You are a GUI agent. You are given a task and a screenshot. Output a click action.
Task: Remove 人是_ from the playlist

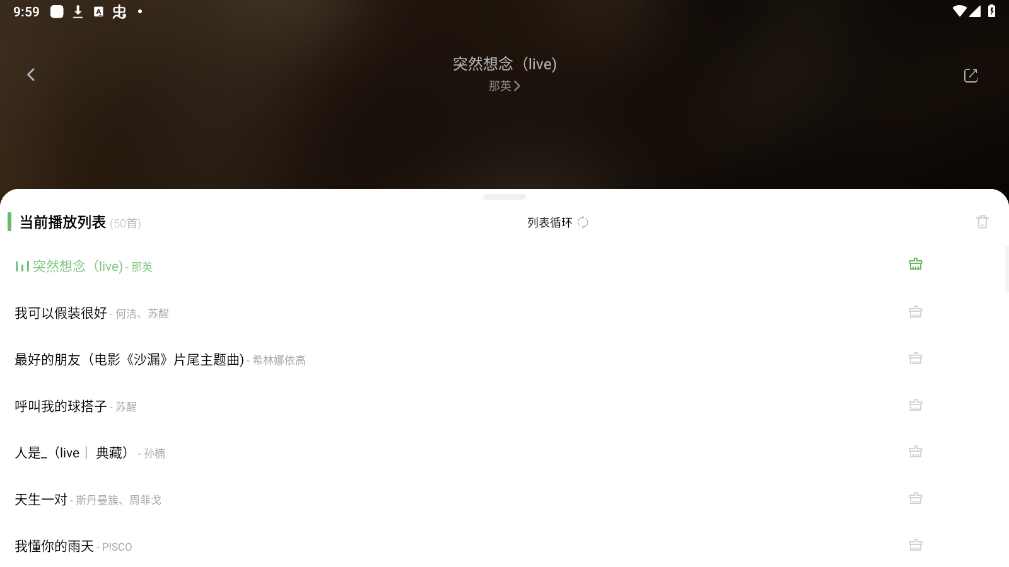(x=915, y=452)
